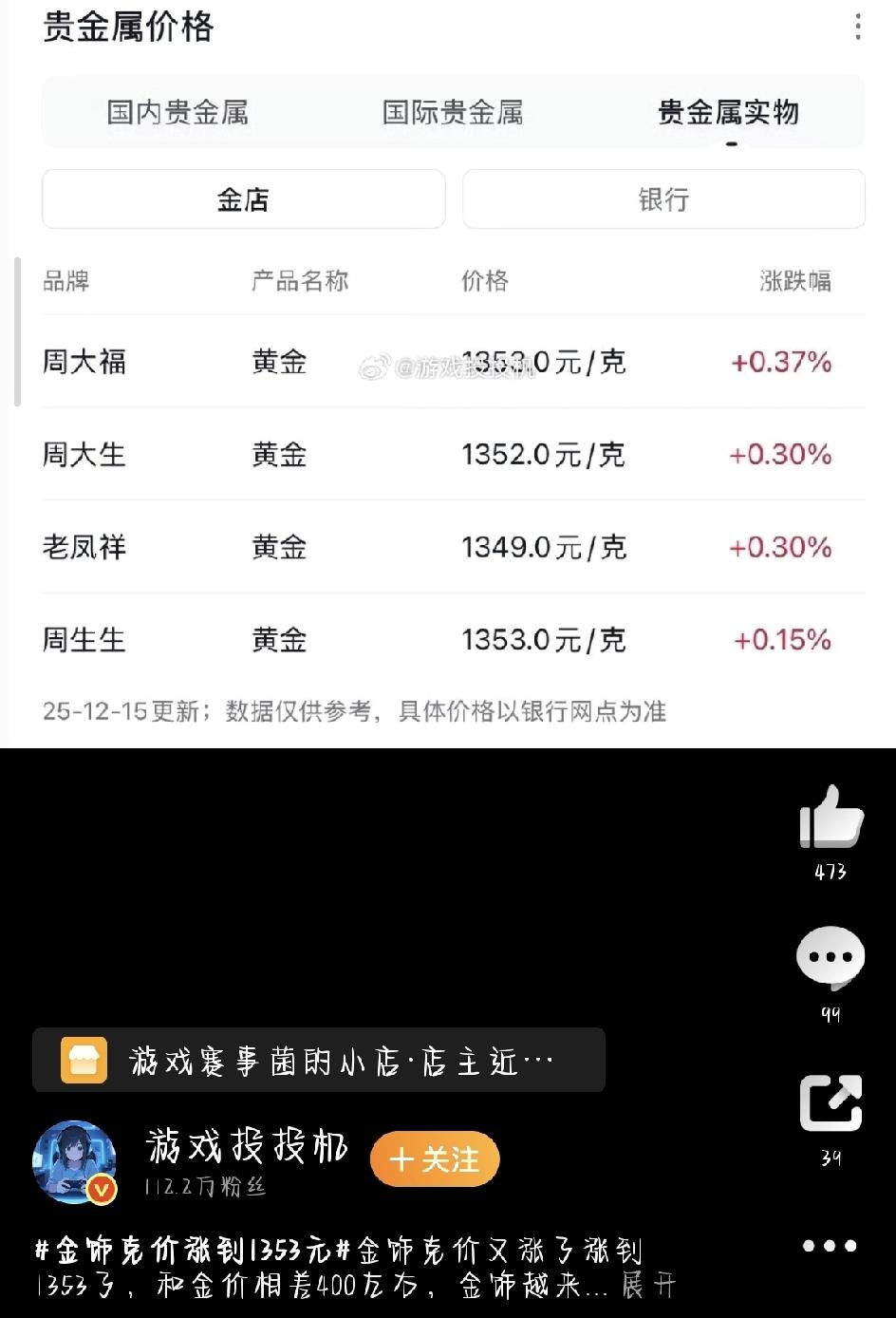
Task: Tap the three-dot more options icon bottom right
Action: pos(830,1246)
